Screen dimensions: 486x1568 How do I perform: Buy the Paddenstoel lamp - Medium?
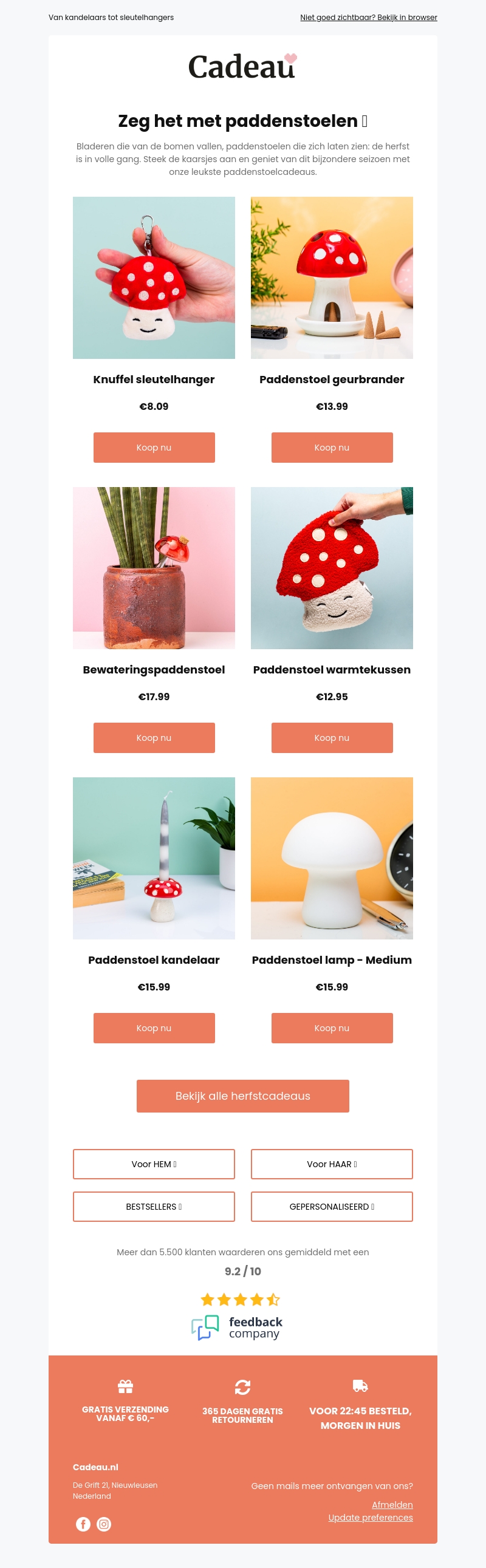click(x=331, y=1028)
